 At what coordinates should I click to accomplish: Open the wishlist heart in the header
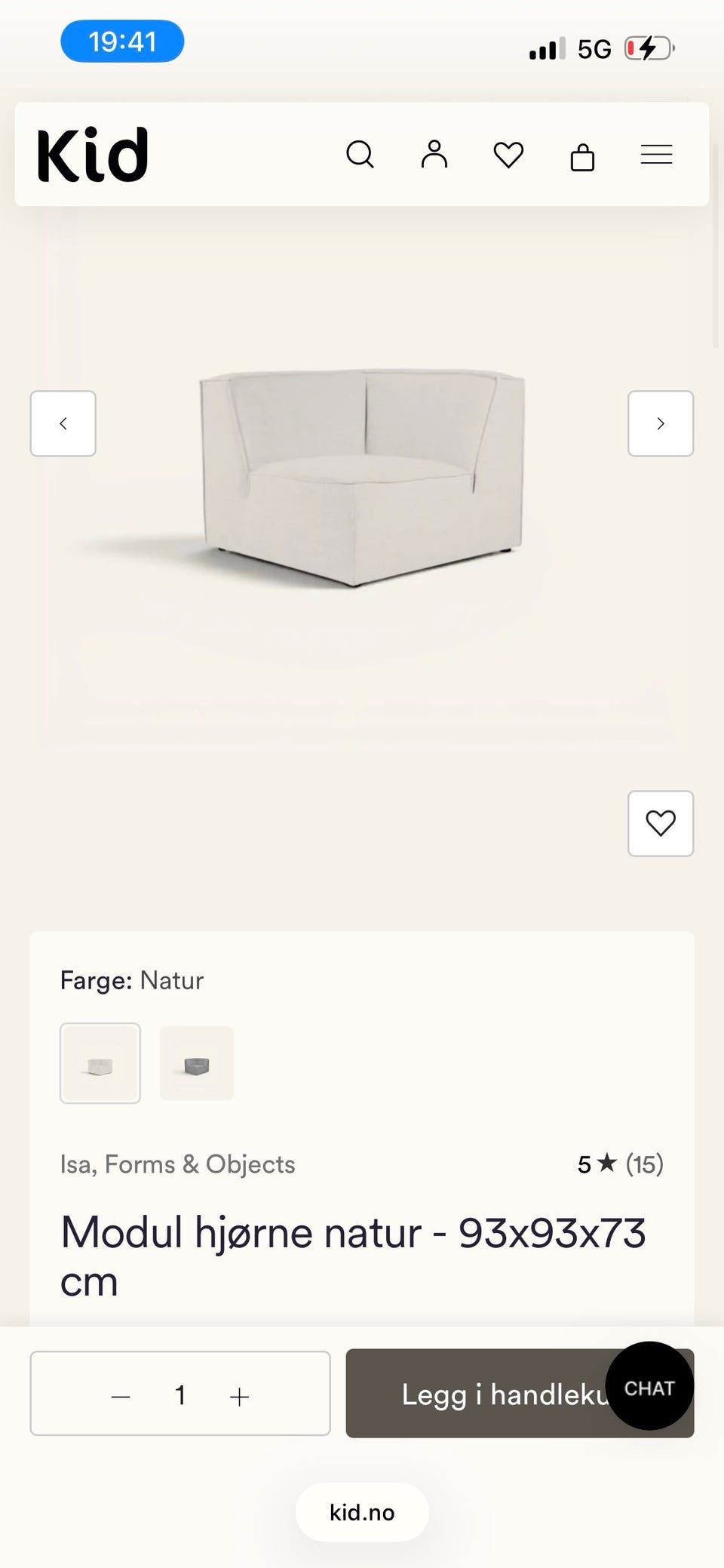[x=508, y=155]
